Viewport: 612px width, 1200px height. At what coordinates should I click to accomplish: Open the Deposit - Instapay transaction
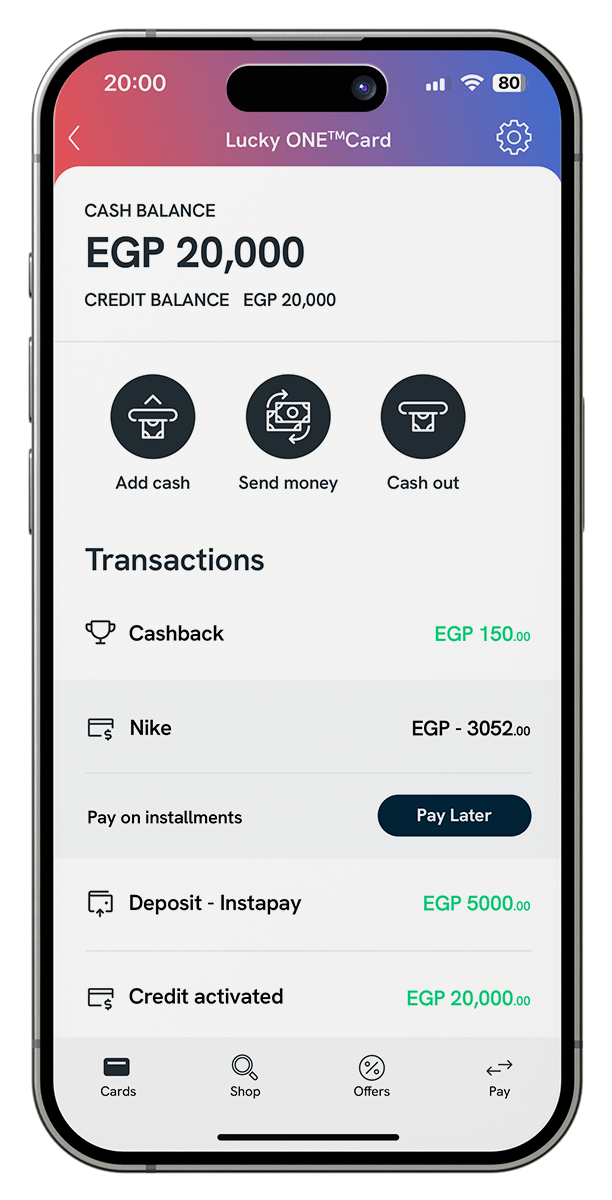[x=306, y=904]
